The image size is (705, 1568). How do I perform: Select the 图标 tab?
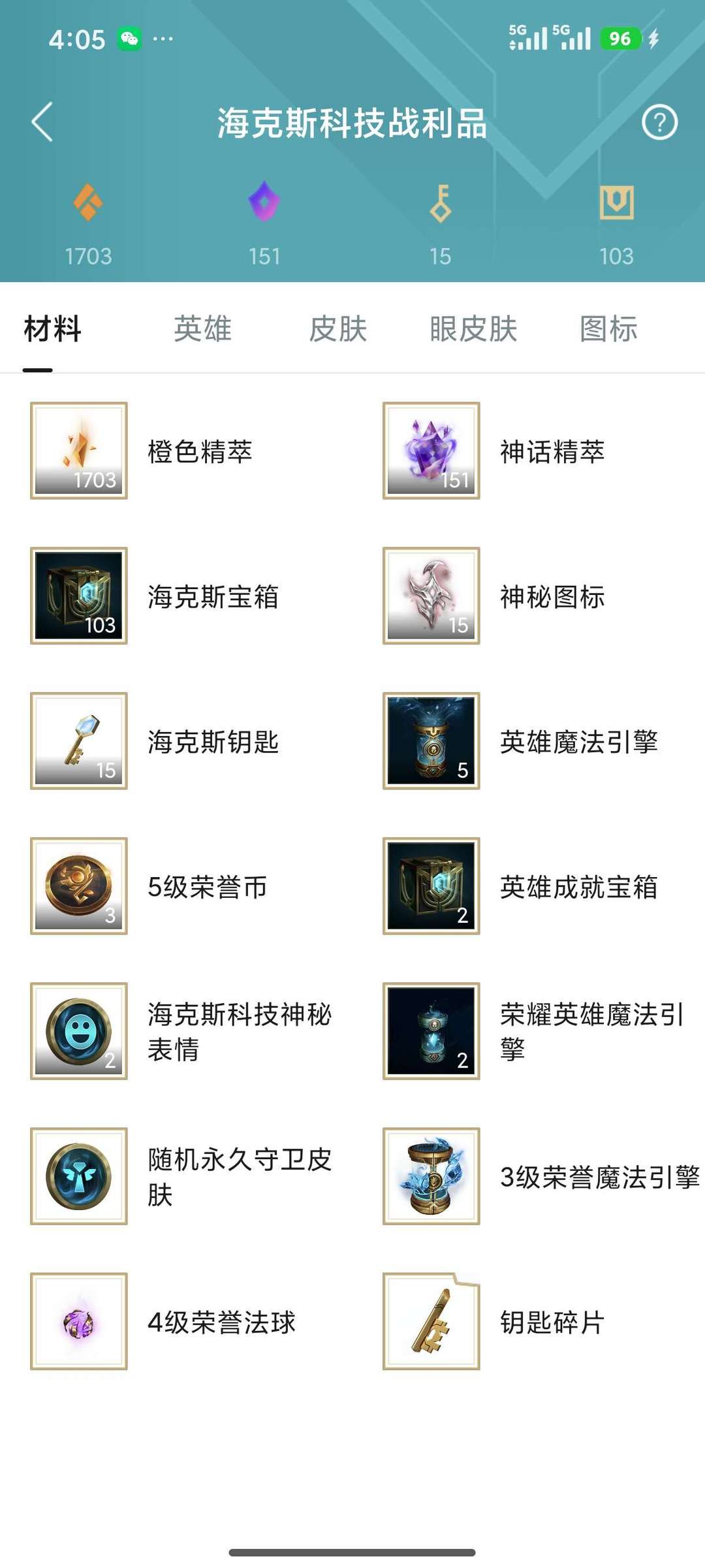click(x=608, y=328)
